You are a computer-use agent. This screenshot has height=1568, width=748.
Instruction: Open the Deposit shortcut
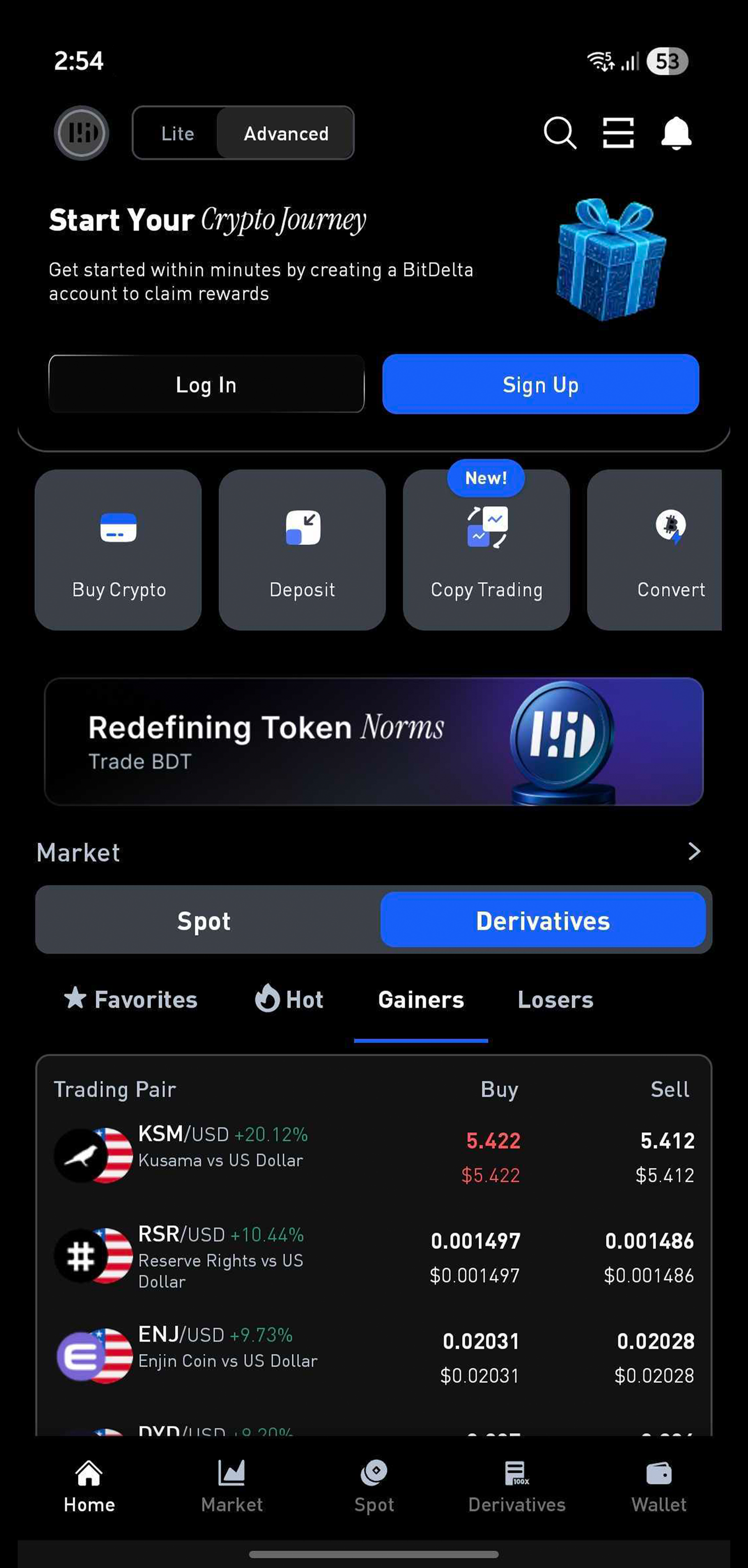[302, 549]
